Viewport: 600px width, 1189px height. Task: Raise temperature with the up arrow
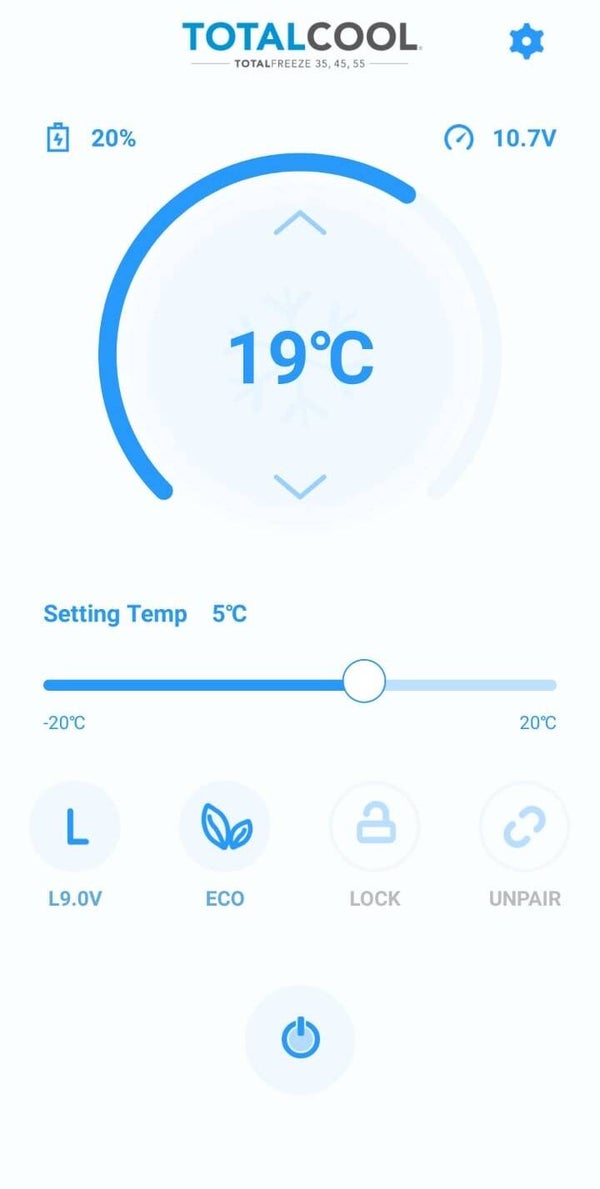[x=300, y=224]
